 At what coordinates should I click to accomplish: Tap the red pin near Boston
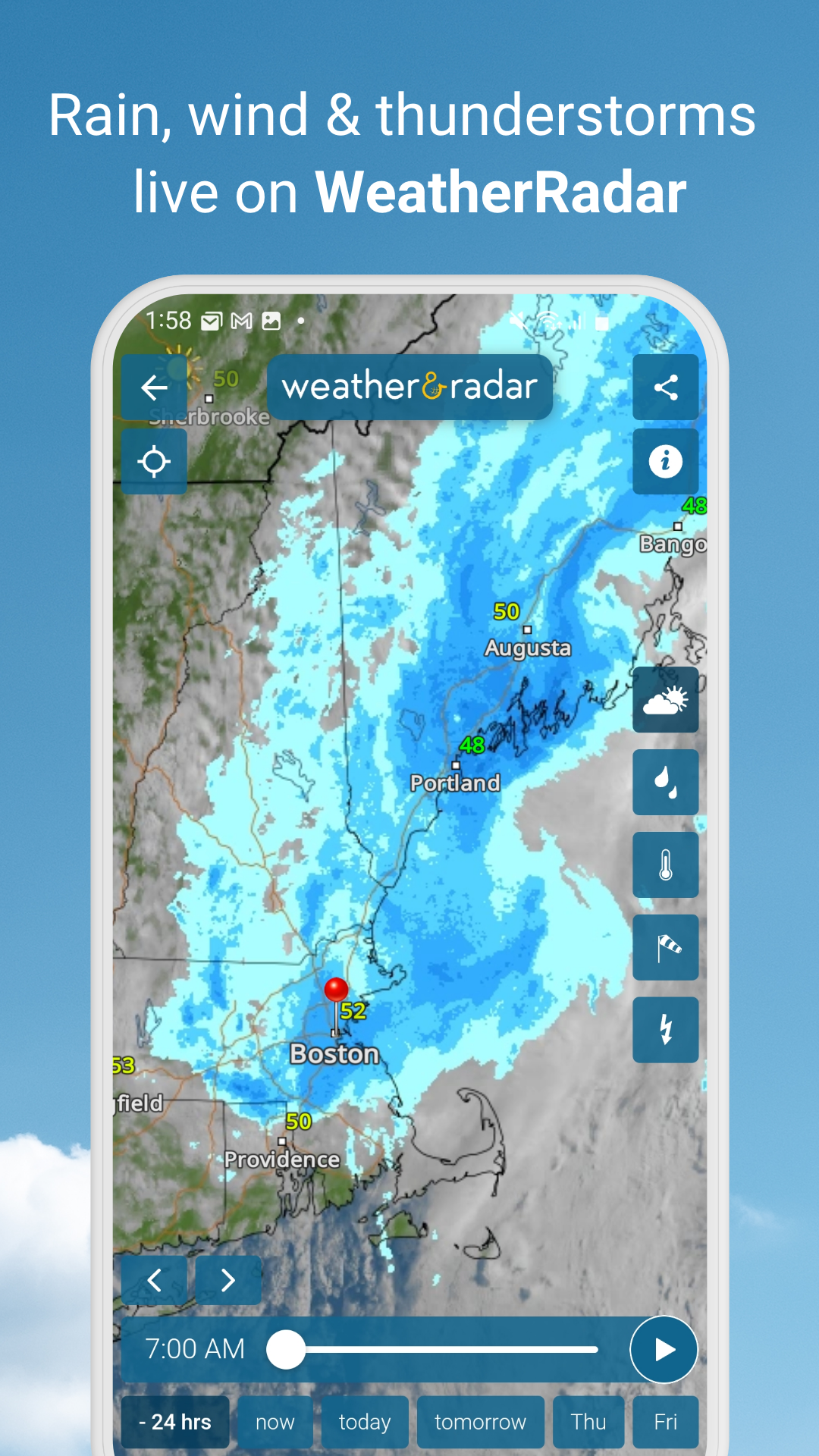click(x=334, y=990)
